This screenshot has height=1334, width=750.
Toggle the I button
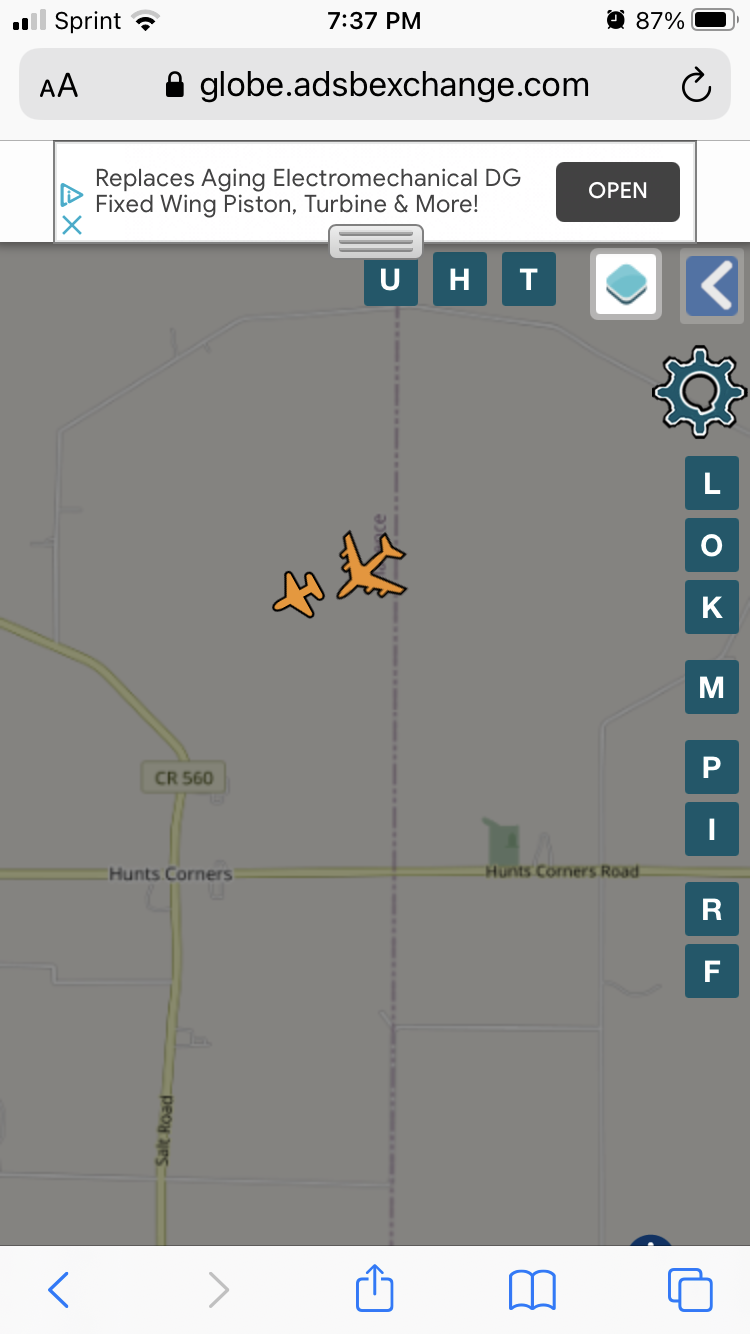click(712, 829)
